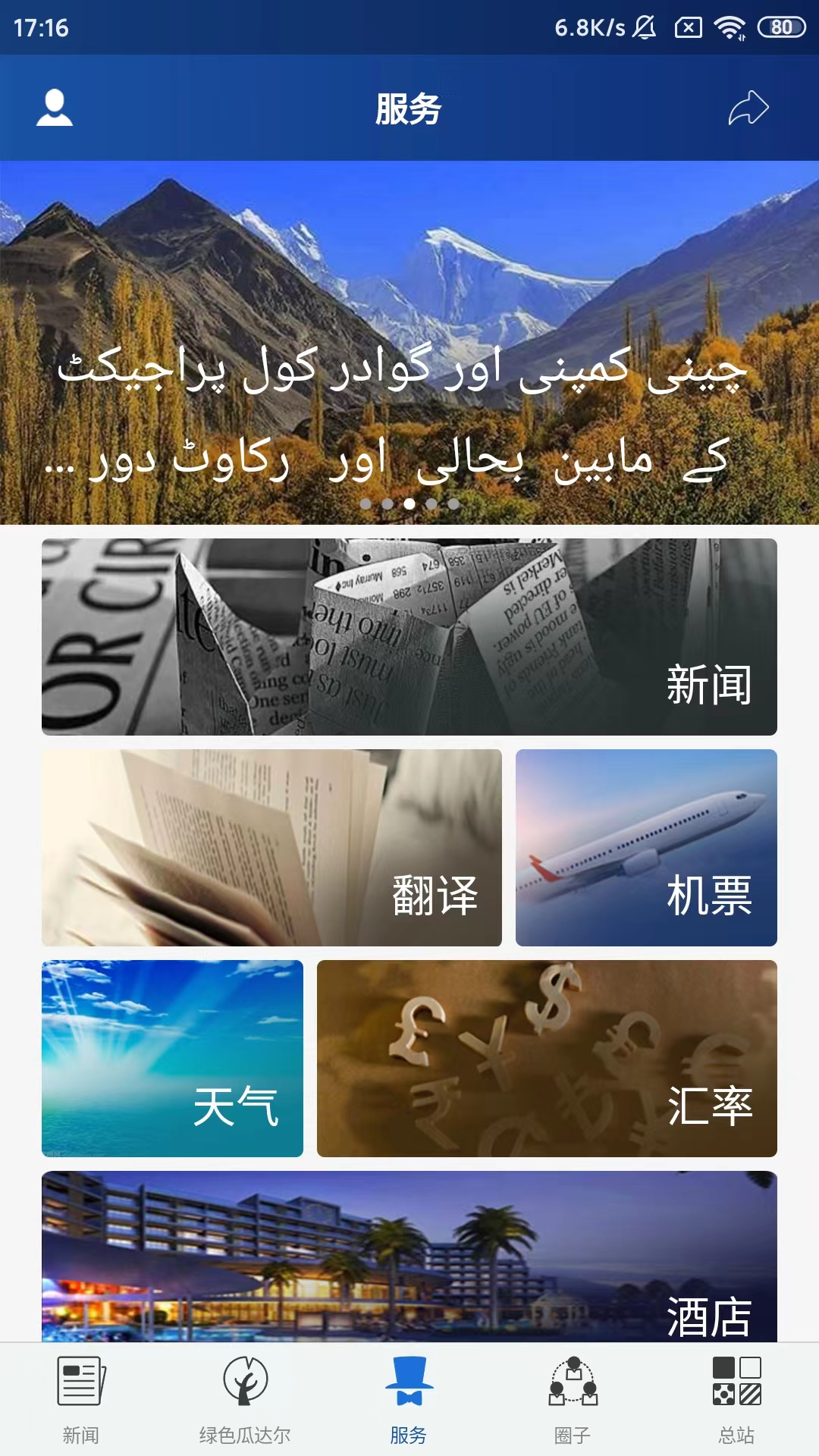Image resolution: width=819 pixels, height=1456 pixels.
Task: Switch to the 绿色瓜达尔 tab
Action: pos(245,1400)
